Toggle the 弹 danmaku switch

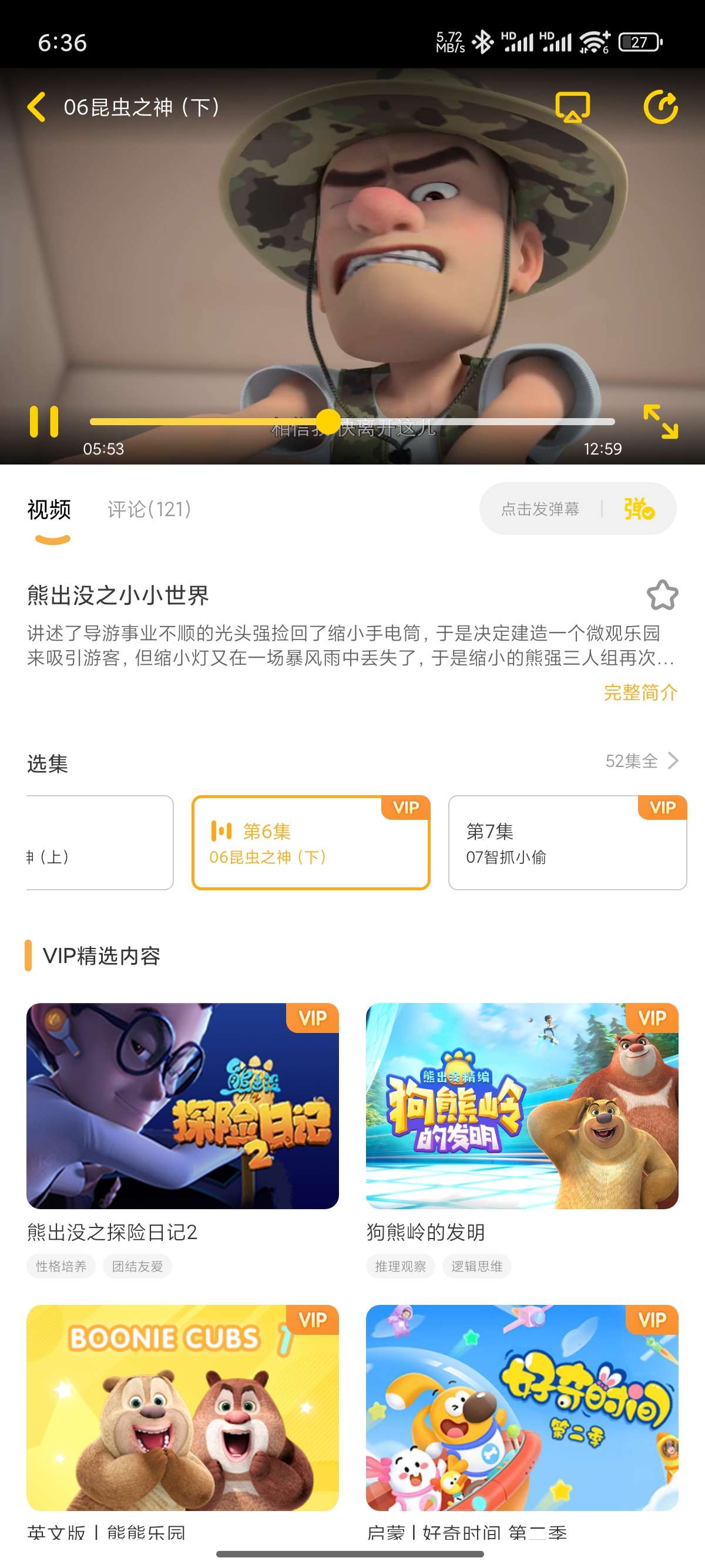click(x=639, y=509)
